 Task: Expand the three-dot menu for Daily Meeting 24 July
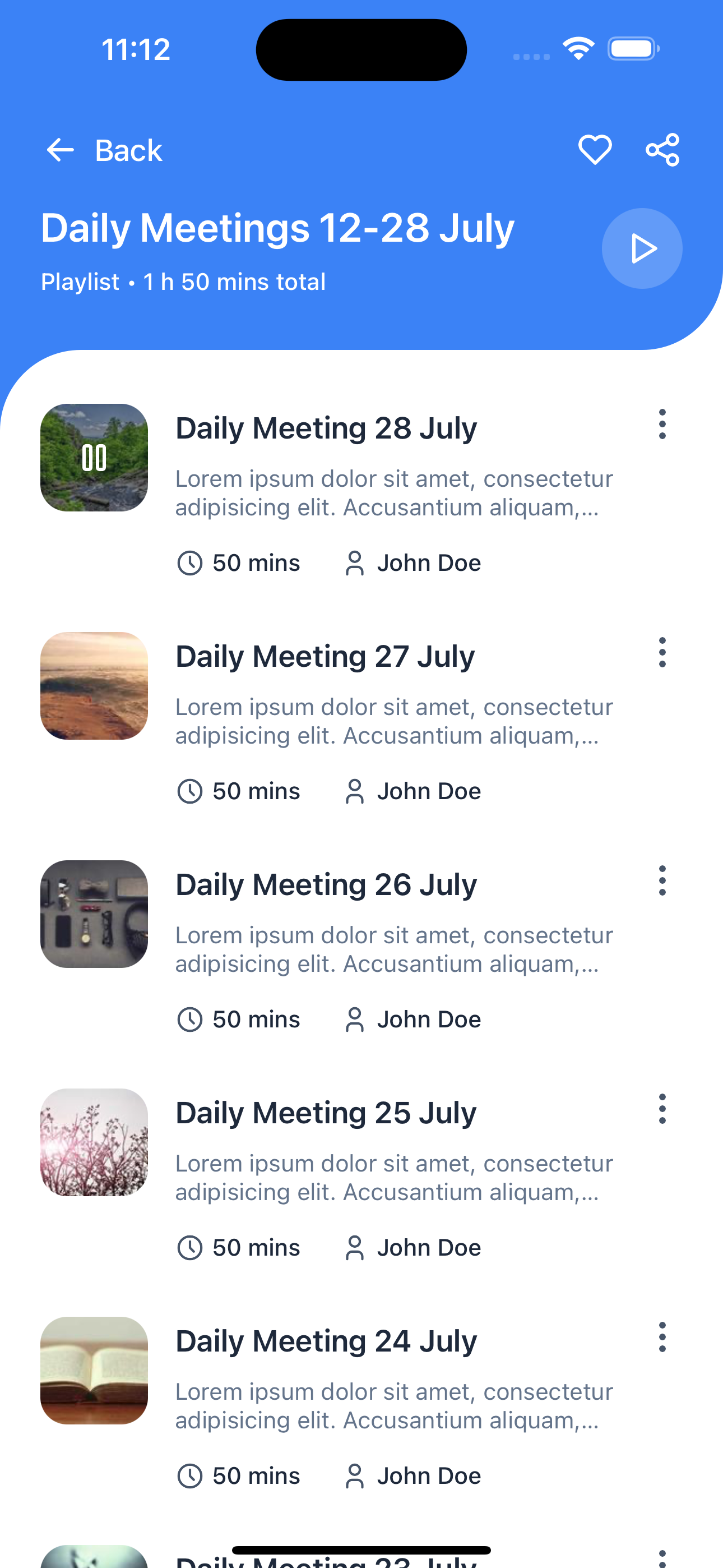[x=662, y=1338]
